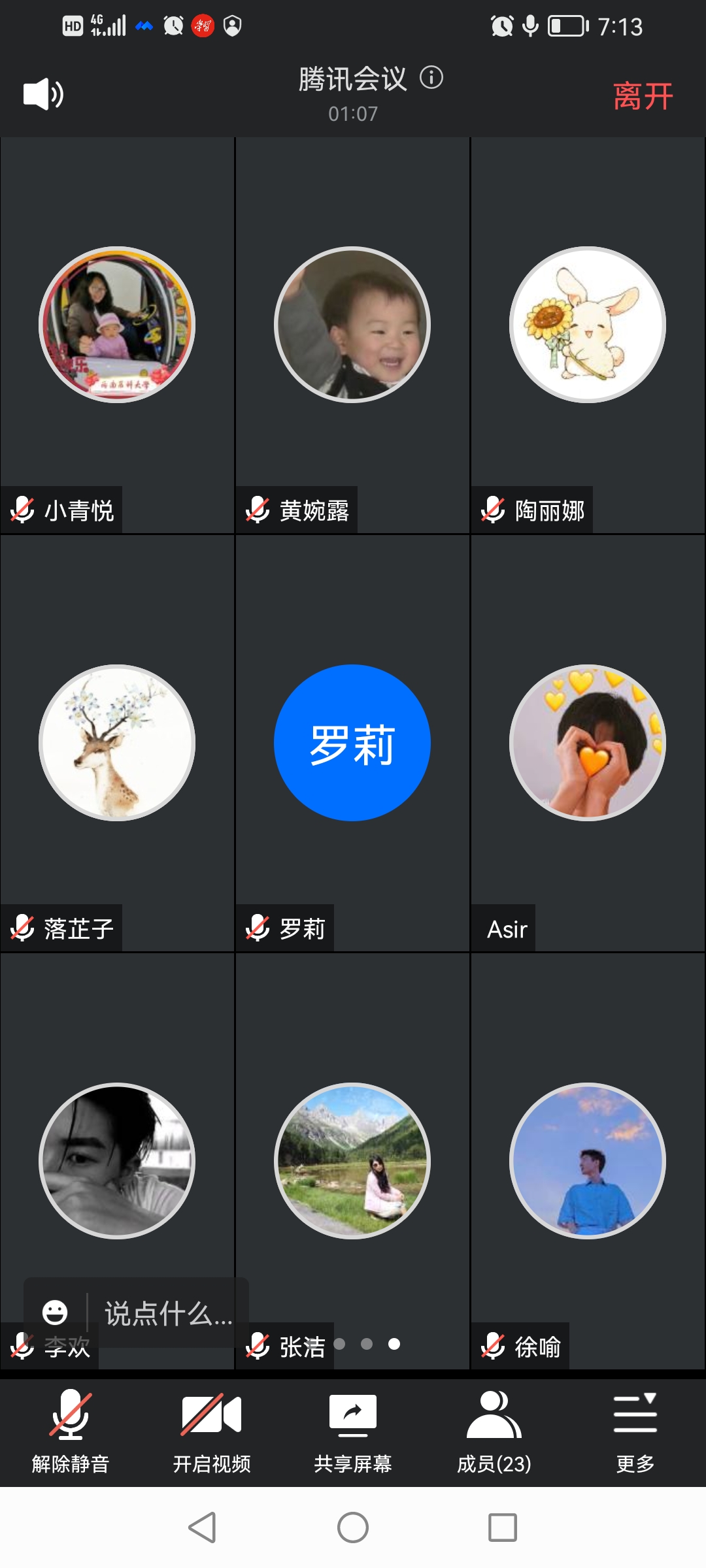Select 落芷子's participant tile
The width and height of the screenshot is (706, 1568).
118,743
